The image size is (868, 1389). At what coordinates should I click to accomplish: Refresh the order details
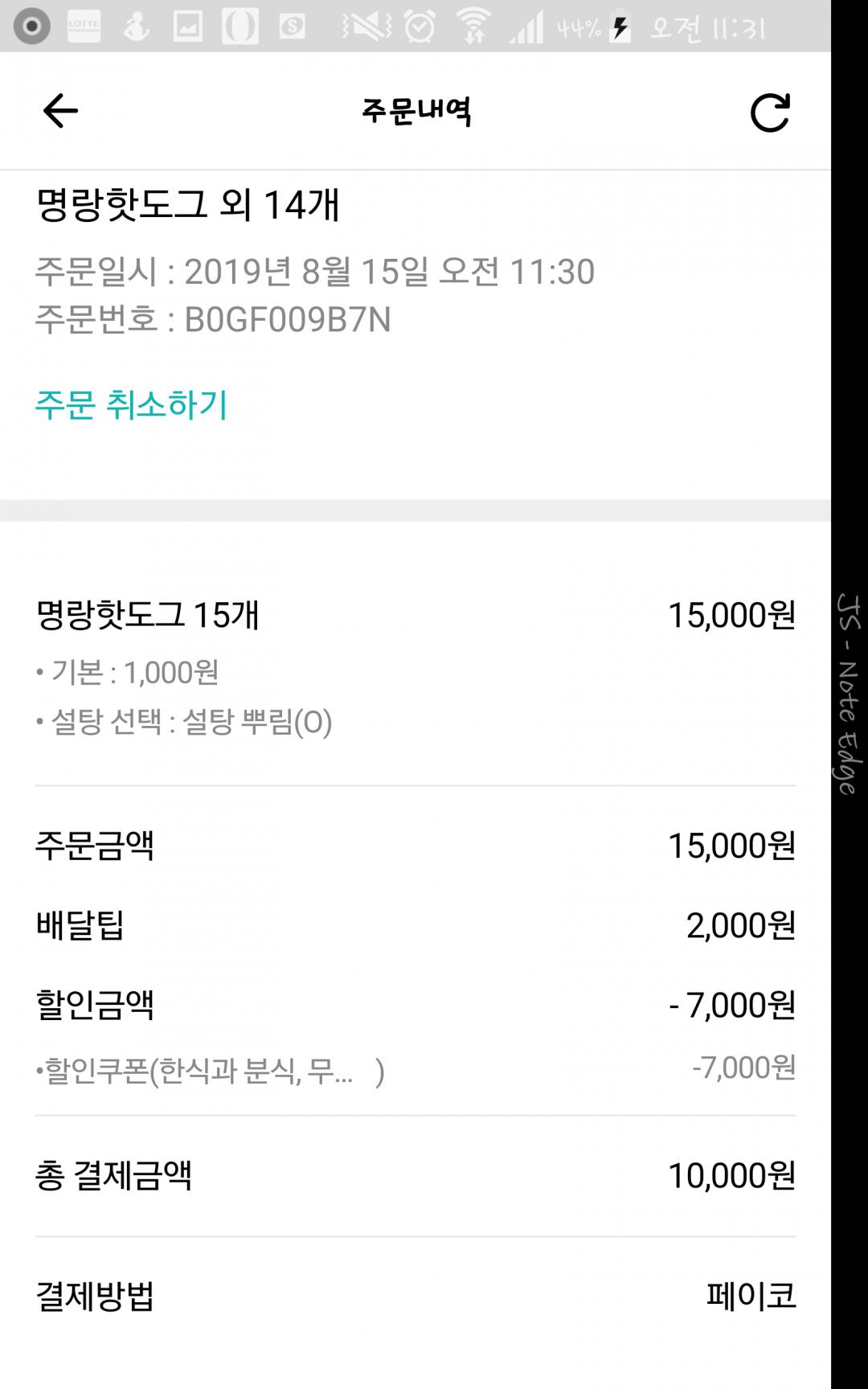pos(770,112)
